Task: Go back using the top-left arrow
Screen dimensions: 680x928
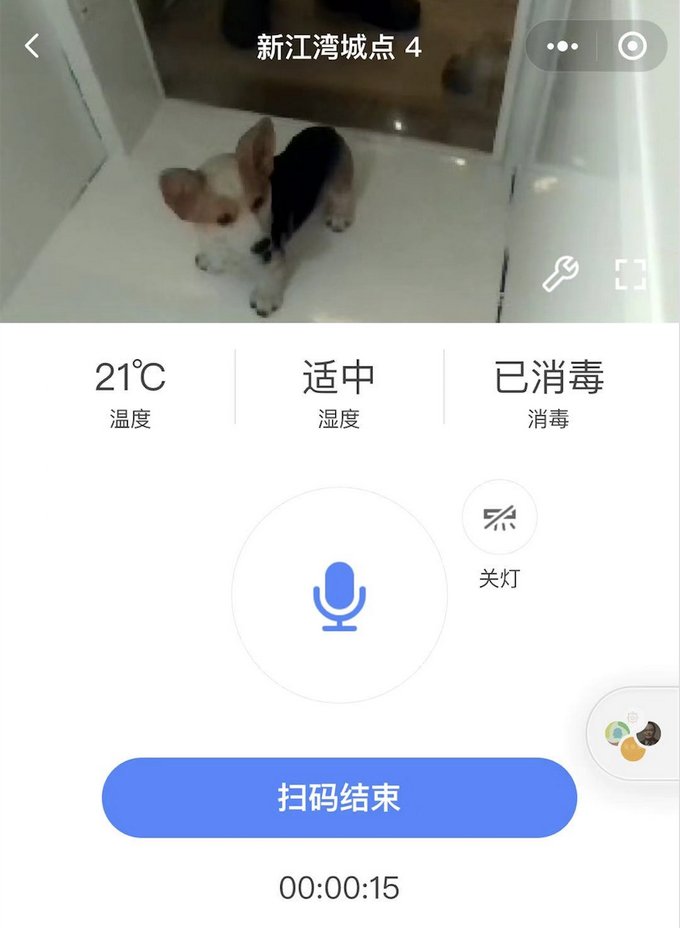Action: point(32,46)
